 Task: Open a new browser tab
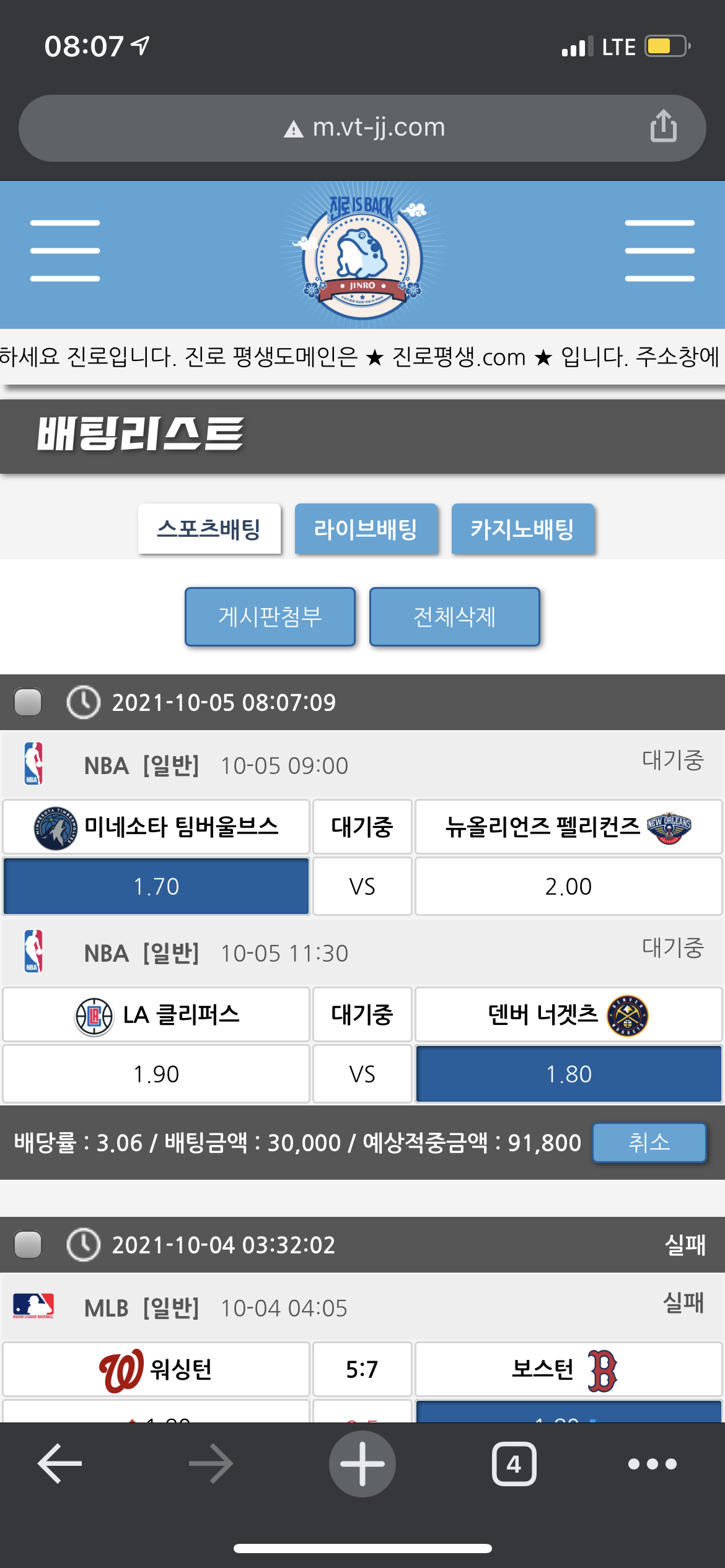pyautogui.click(x=362, y=1464)
